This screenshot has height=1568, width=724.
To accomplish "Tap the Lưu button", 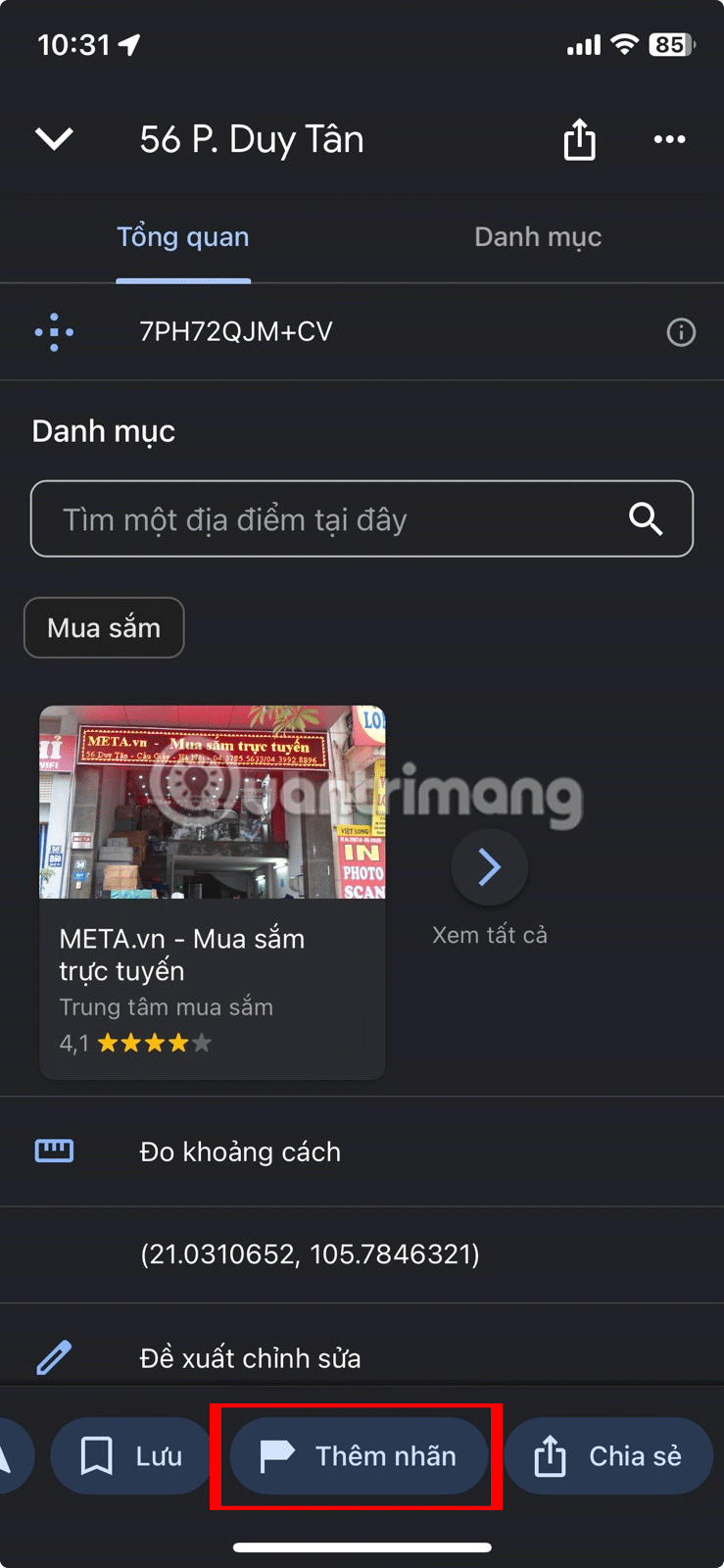I will point(131,1456).
